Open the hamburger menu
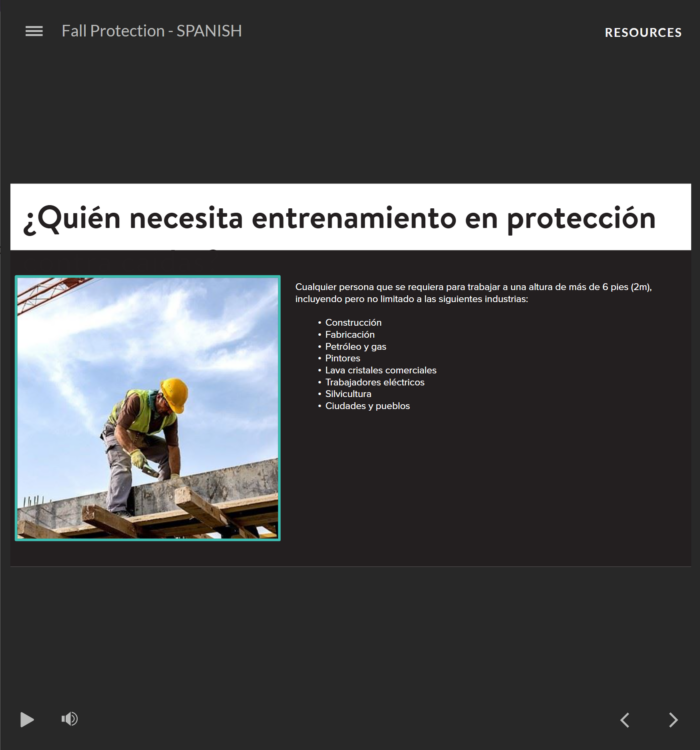700x750 pixels. 34,31
